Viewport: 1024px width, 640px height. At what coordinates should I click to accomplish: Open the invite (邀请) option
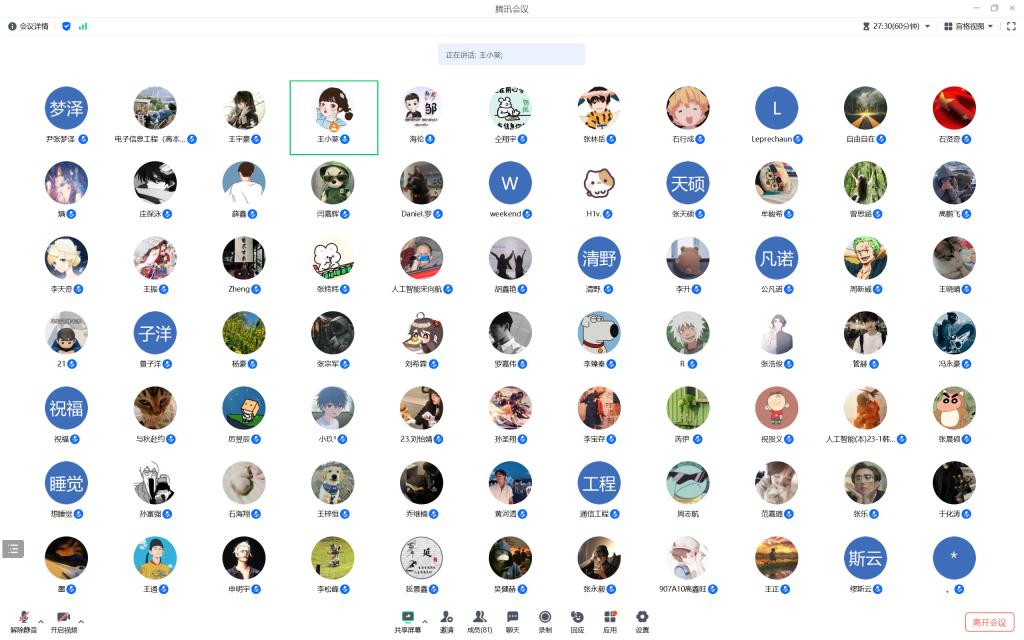[x=446, y=620]
